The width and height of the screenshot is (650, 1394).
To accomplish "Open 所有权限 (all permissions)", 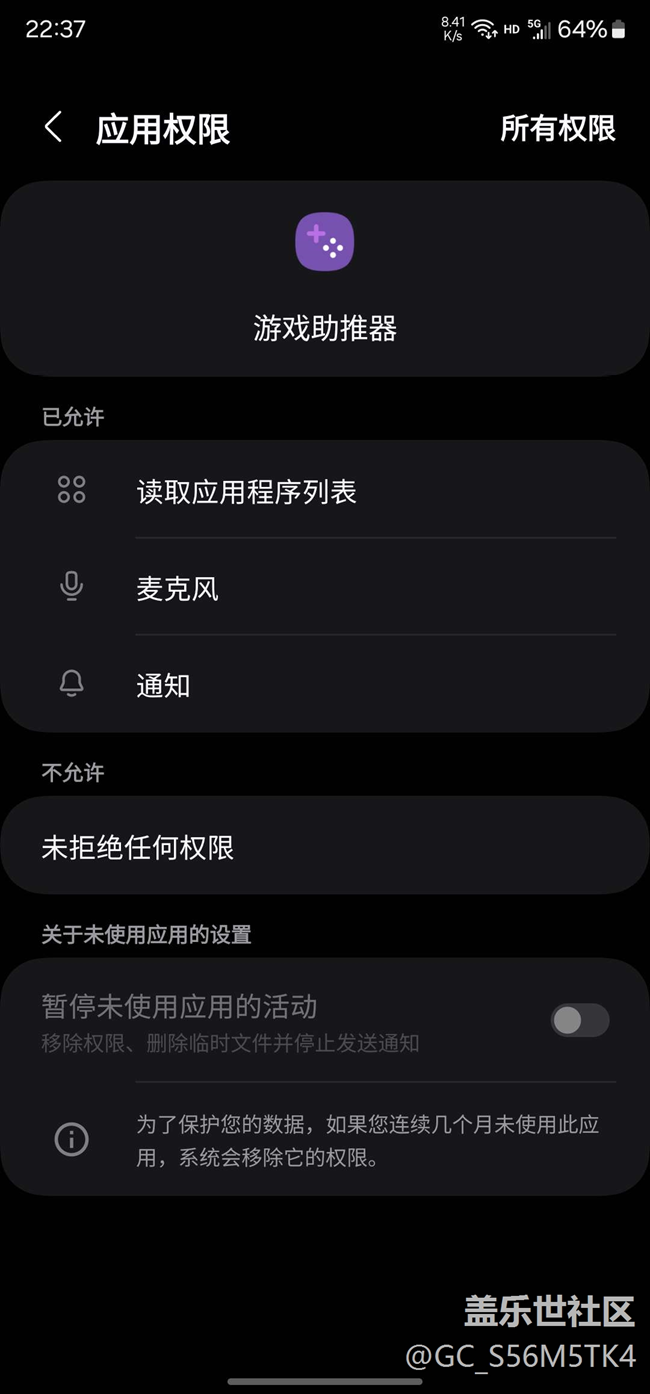I will pos(557,129).
